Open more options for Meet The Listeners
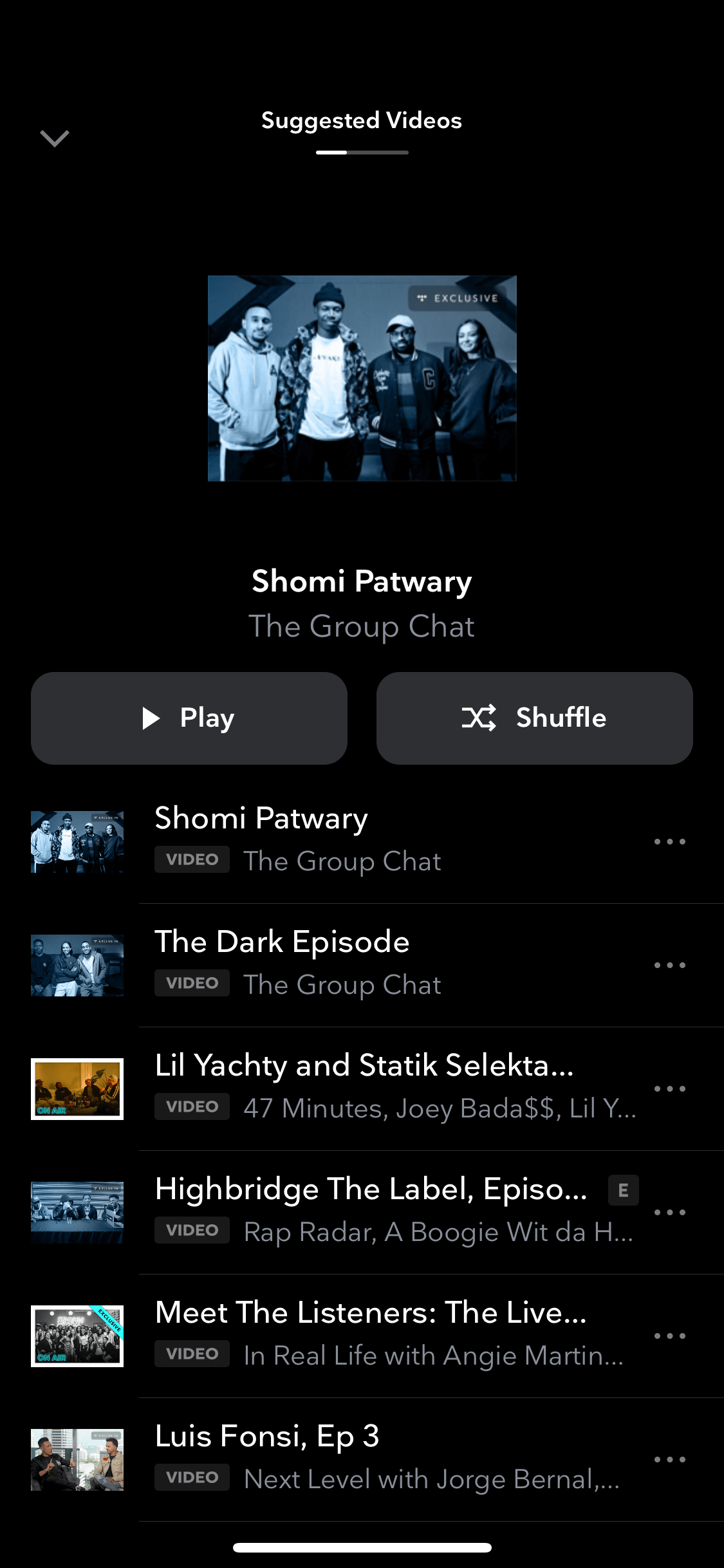The width and height of the screenshot is (724, 1568). tap(670, 1336)
